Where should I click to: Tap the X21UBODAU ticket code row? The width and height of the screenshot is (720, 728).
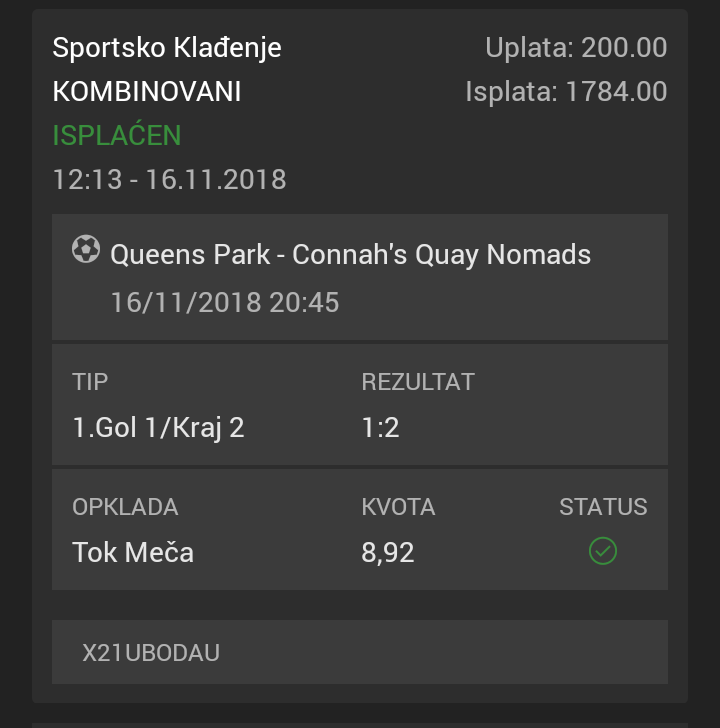(x=358, y=653)
